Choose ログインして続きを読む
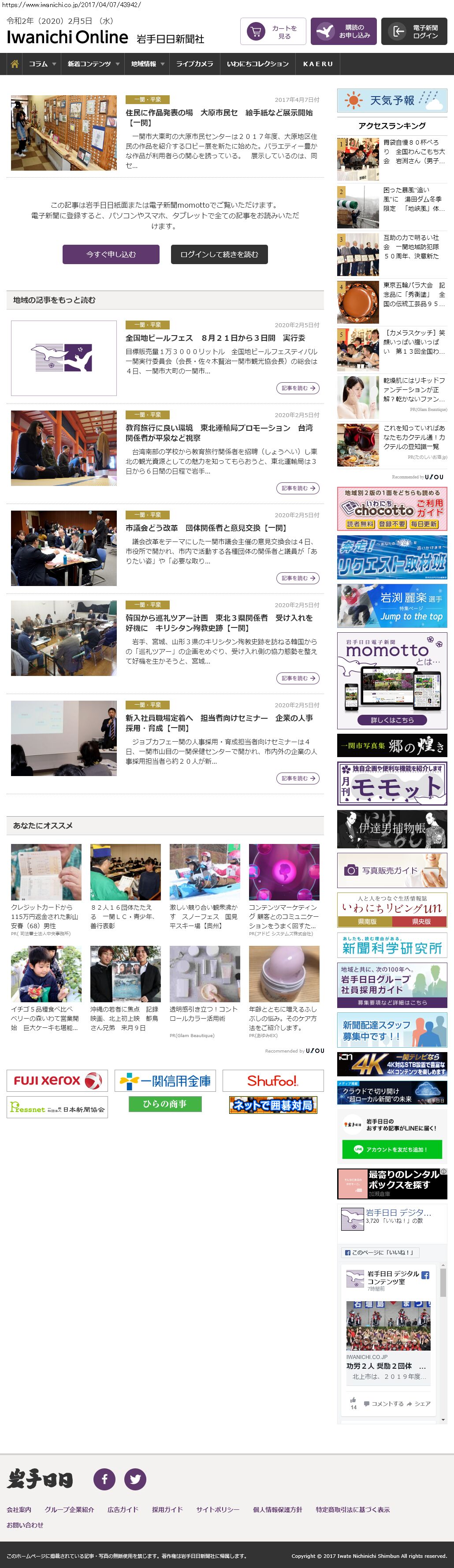This screenshot has width=454, height=1568. [x=219, y=254]
